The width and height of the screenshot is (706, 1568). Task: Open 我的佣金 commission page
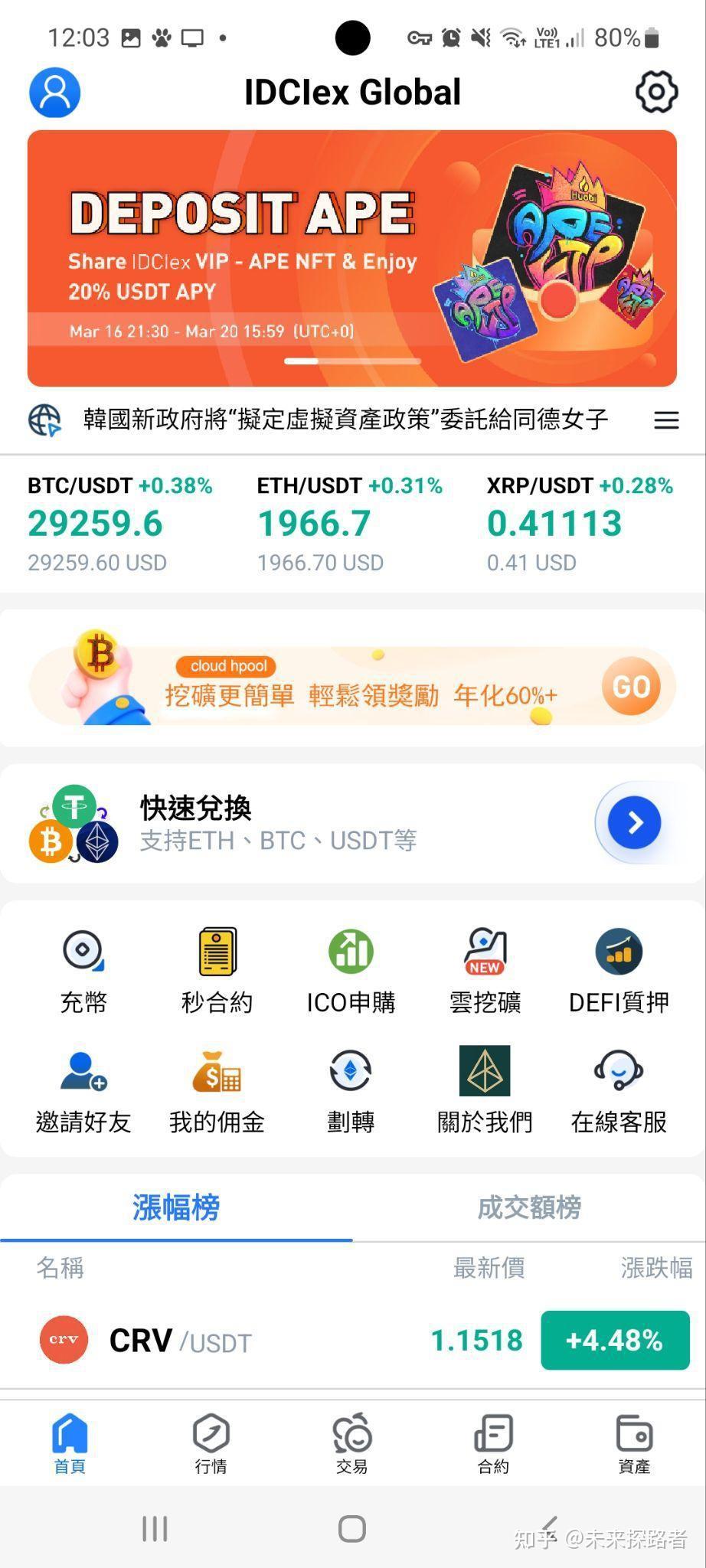(216, 1089)
